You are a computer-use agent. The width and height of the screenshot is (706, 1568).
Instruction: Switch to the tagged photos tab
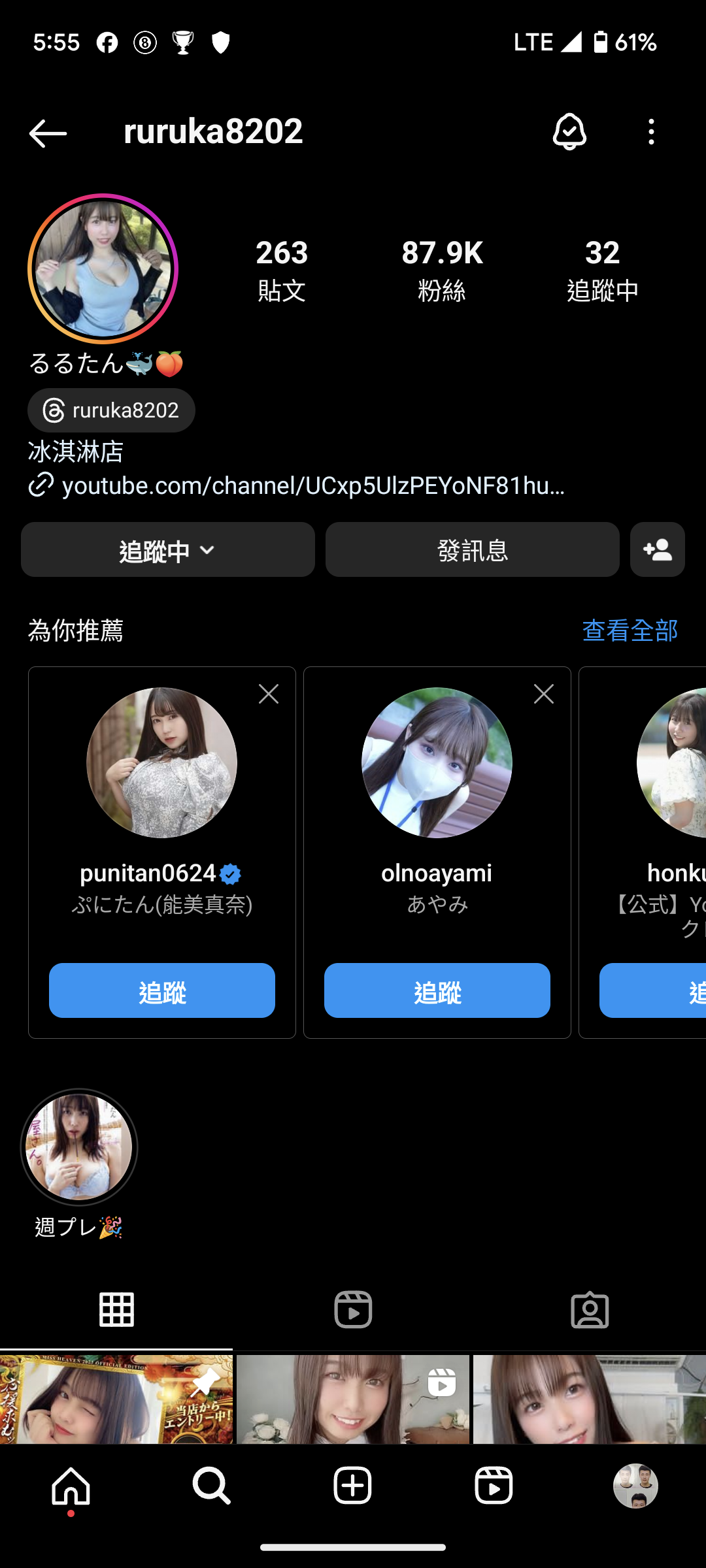590,1309
